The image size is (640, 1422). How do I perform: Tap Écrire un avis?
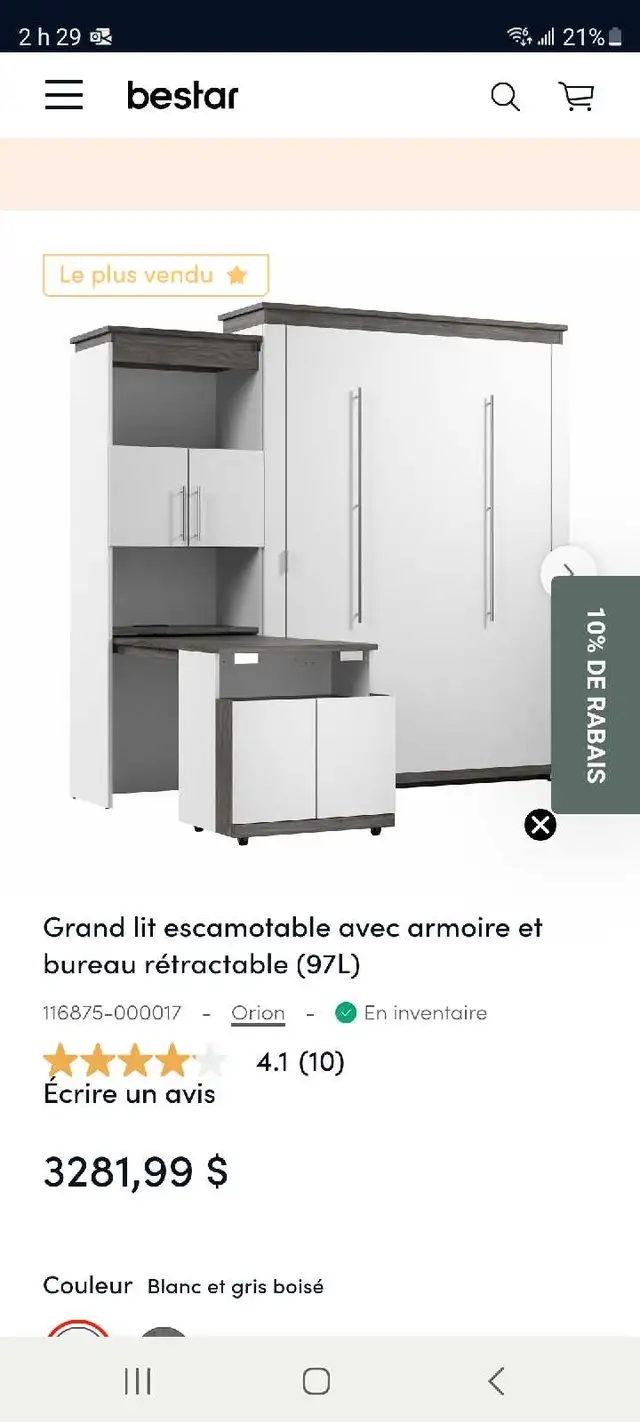(x=129, y=1093)
